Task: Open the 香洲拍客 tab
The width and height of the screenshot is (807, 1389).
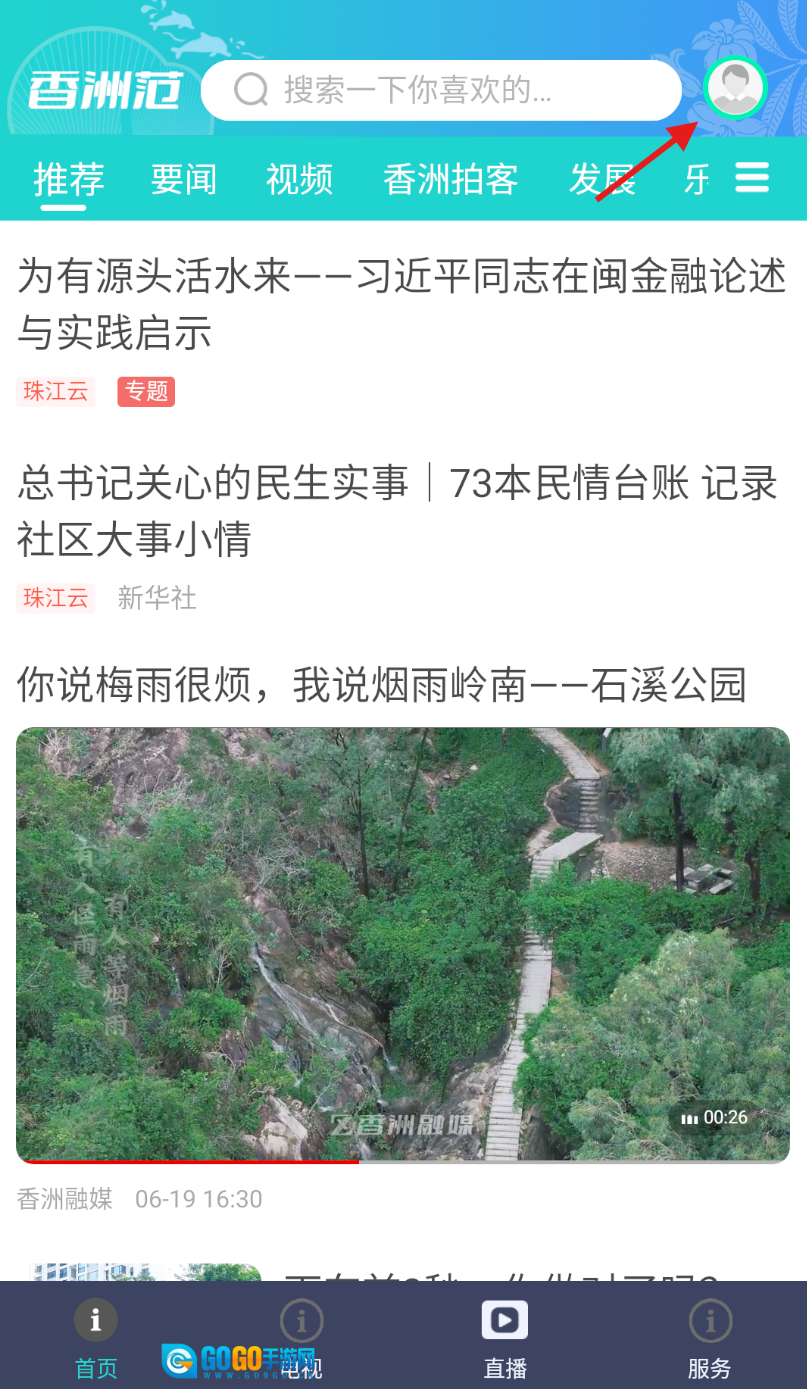Action: point(450,179)
